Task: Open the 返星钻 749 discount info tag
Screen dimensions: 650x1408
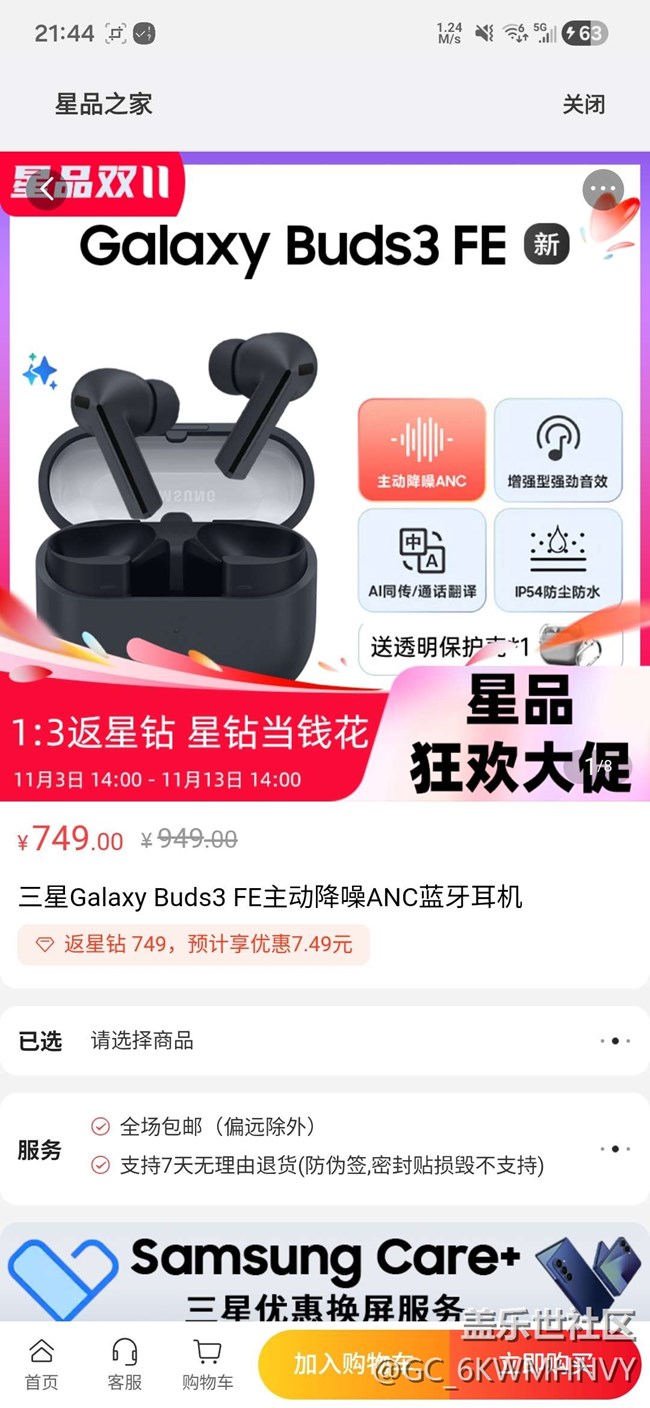Action: (194, 944)
